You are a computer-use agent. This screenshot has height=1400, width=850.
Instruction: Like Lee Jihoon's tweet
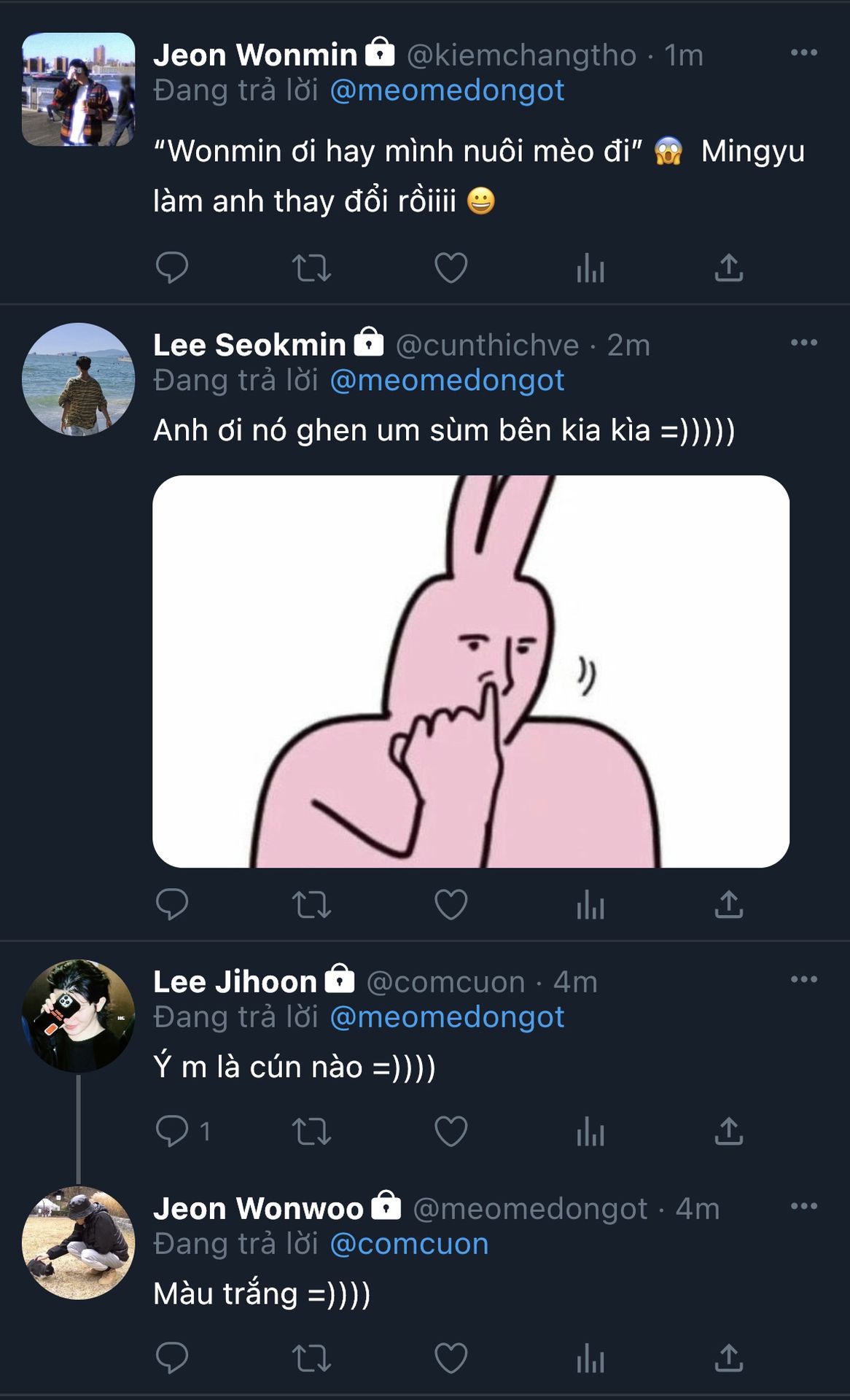point(451,1131)
